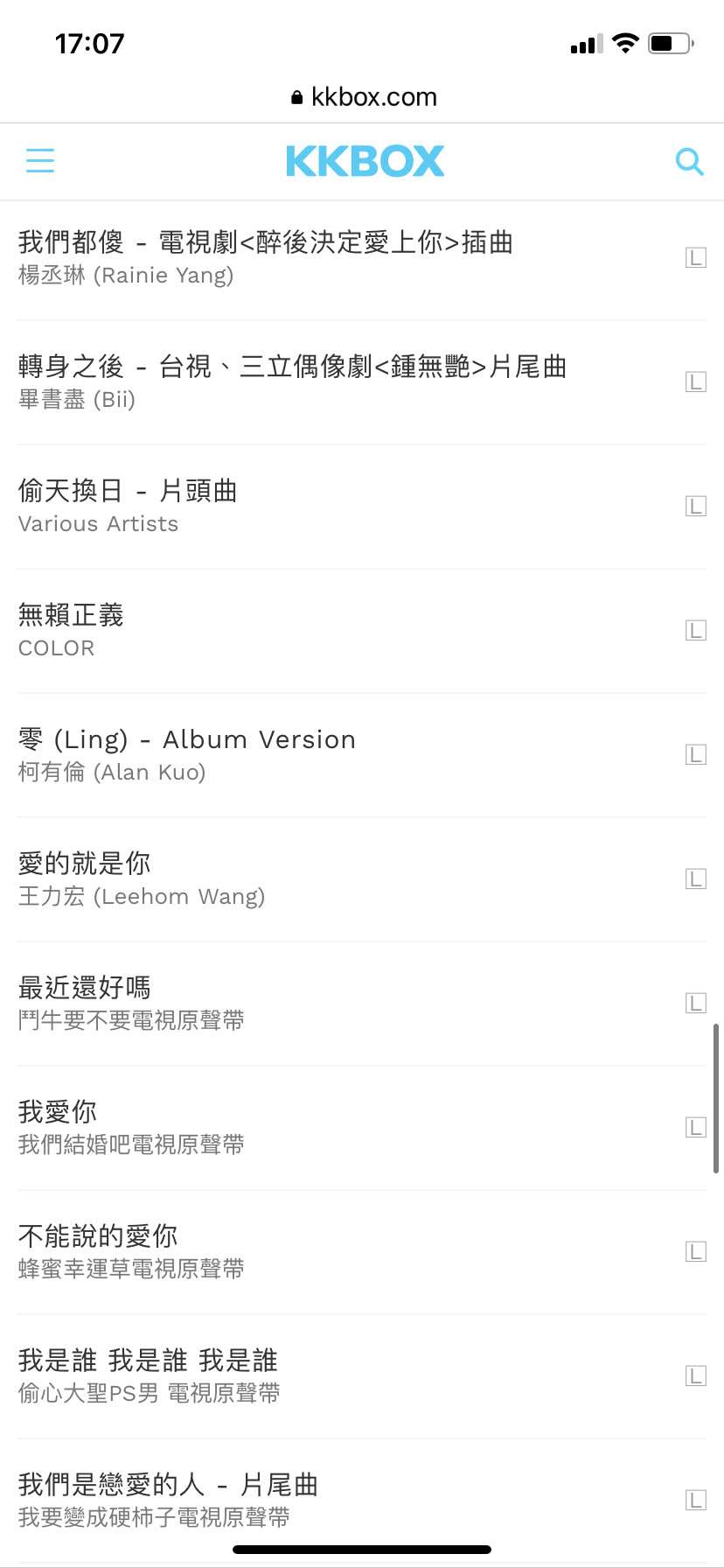724x1568 pixels.
Task: Tap the lyrics icon beside 無賴正義
Action: pos(696,631)
